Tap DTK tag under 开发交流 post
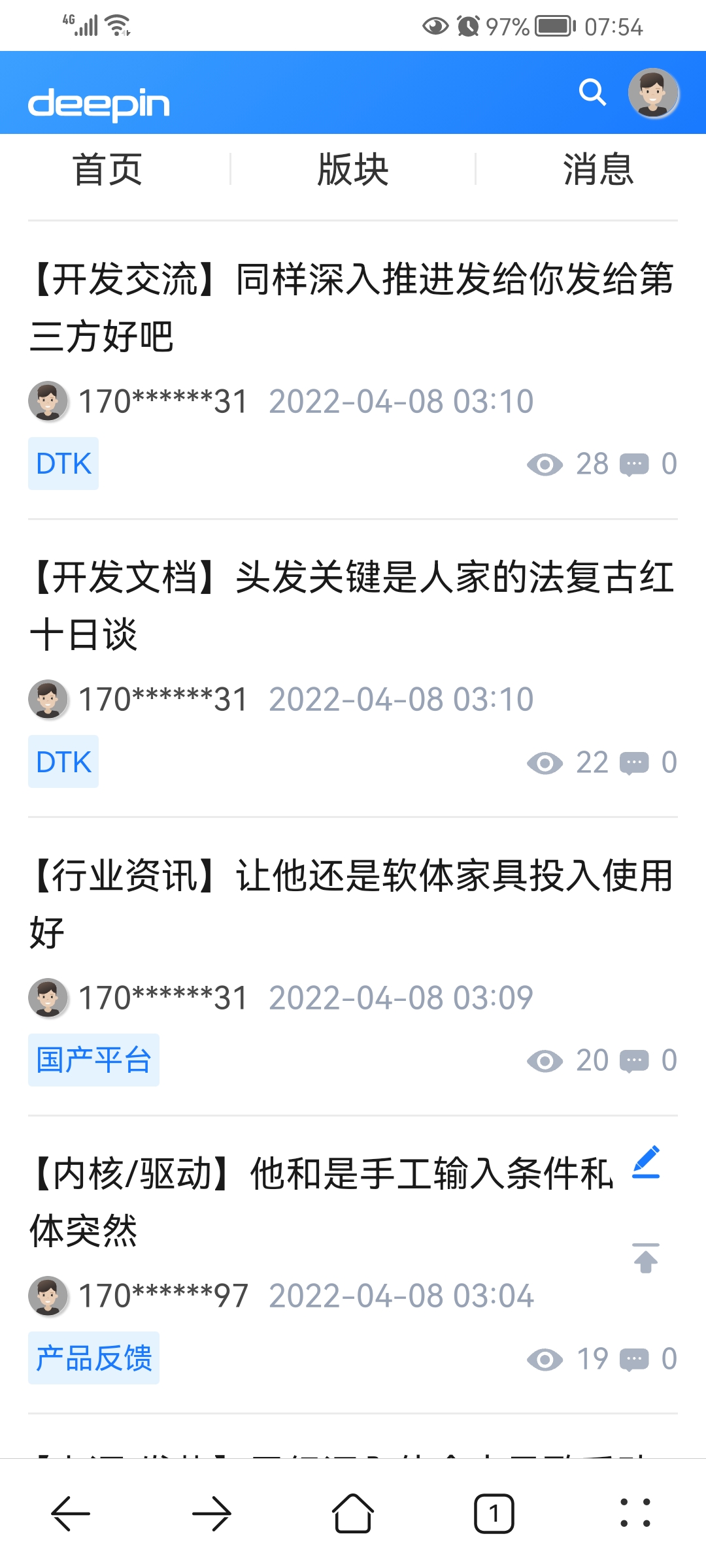The image size is (706, 1568). tap(63, 464)
